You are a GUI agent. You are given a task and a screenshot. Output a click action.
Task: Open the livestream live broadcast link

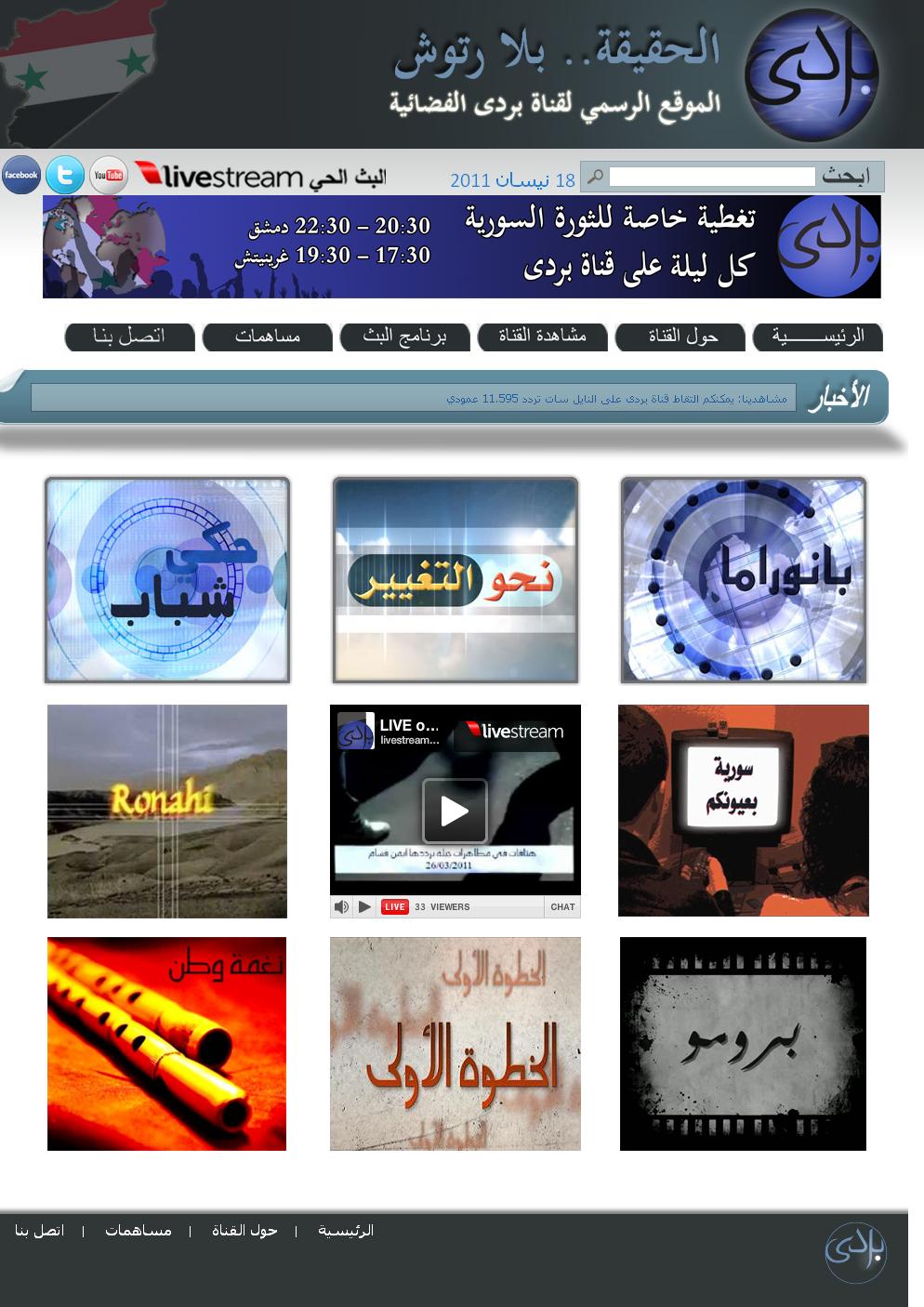pyautogui.click(x=260, y=177)
